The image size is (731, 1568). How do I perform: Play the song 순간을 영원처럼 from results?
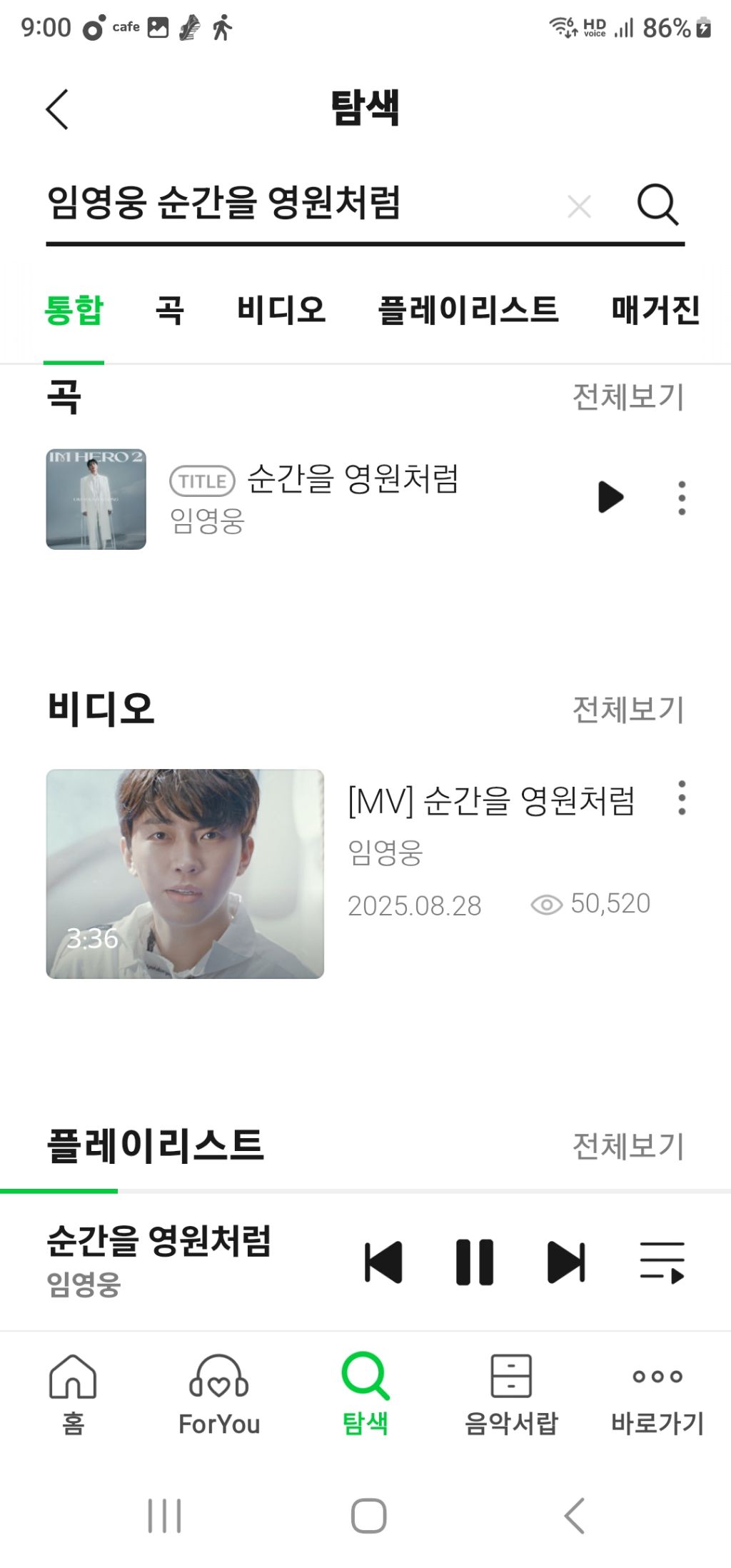[x=610, y=497]
